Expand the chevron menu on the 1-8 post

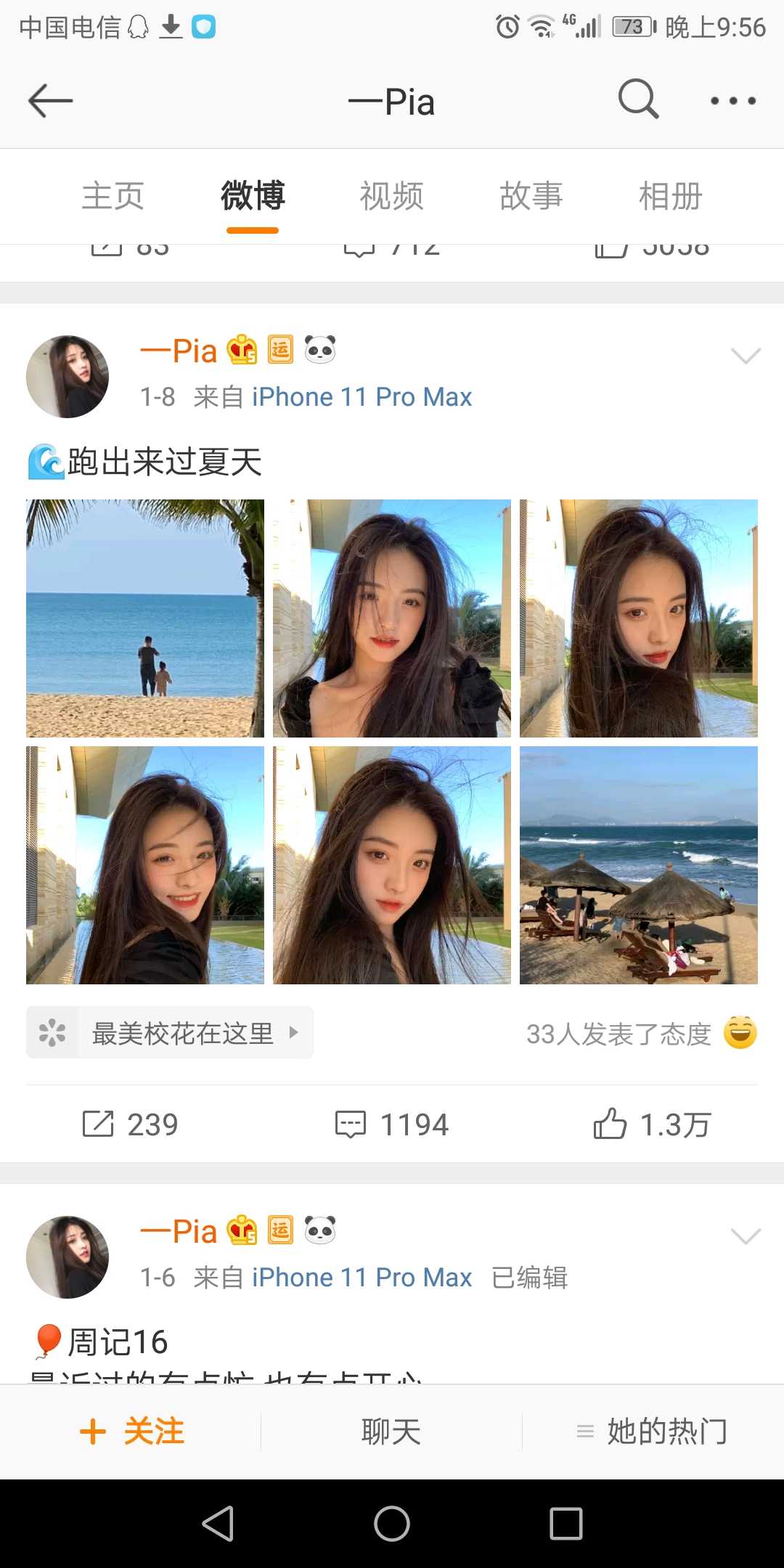tap(746, 356)
